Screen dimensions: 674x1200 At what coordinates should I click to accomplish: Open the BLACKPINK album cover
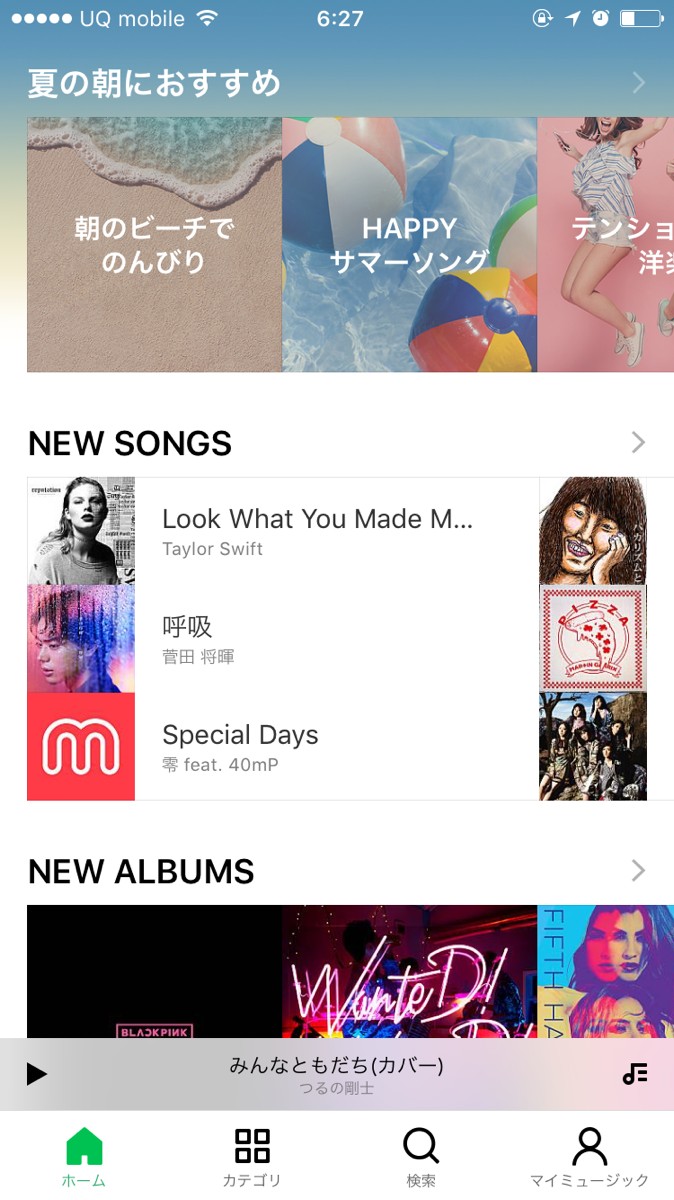click(154, 971)
